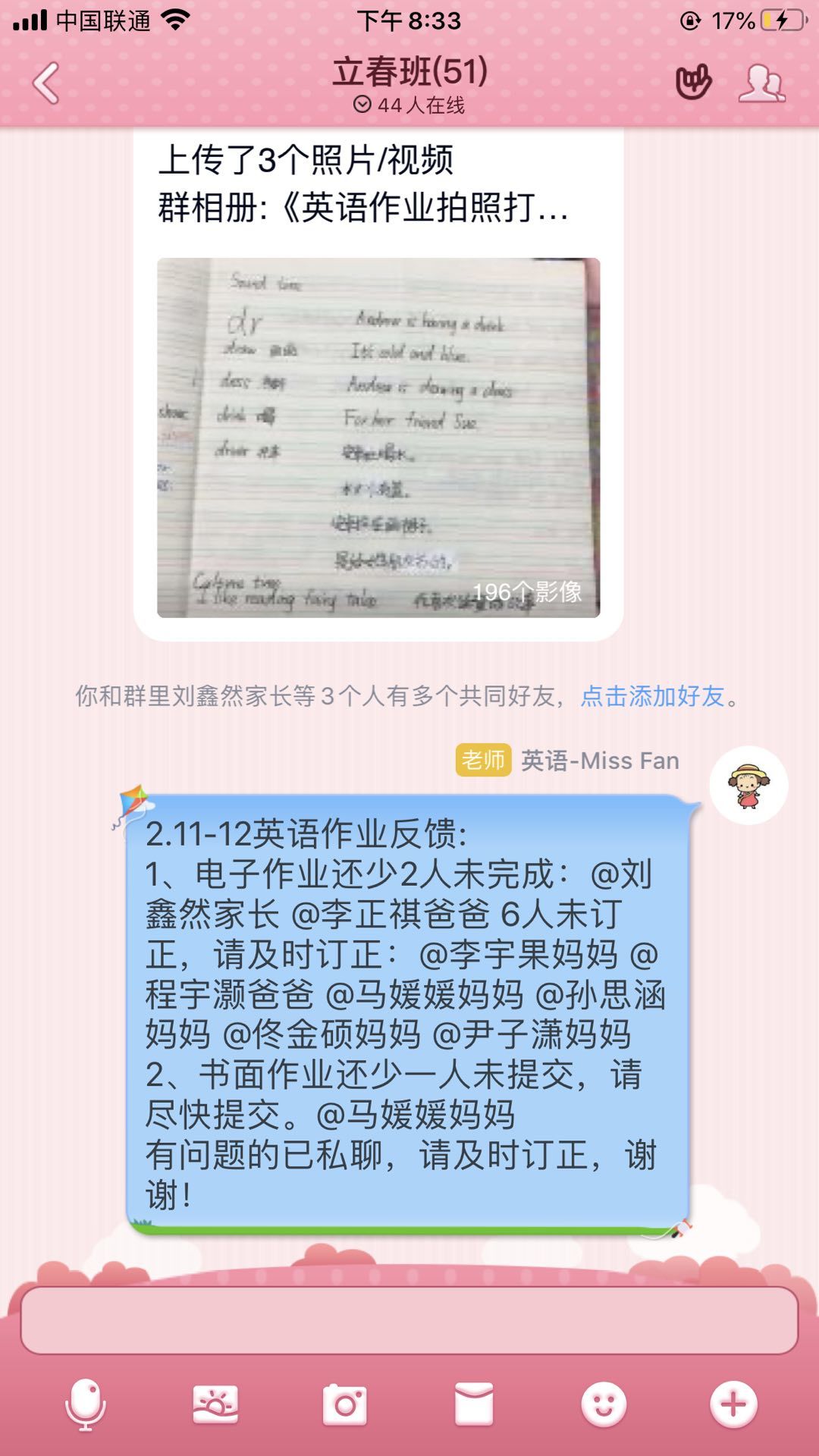The height and width of the screenshot is (1456, 819).
Task: Tap the 点击添加好友 link
Action: (652, 695)
